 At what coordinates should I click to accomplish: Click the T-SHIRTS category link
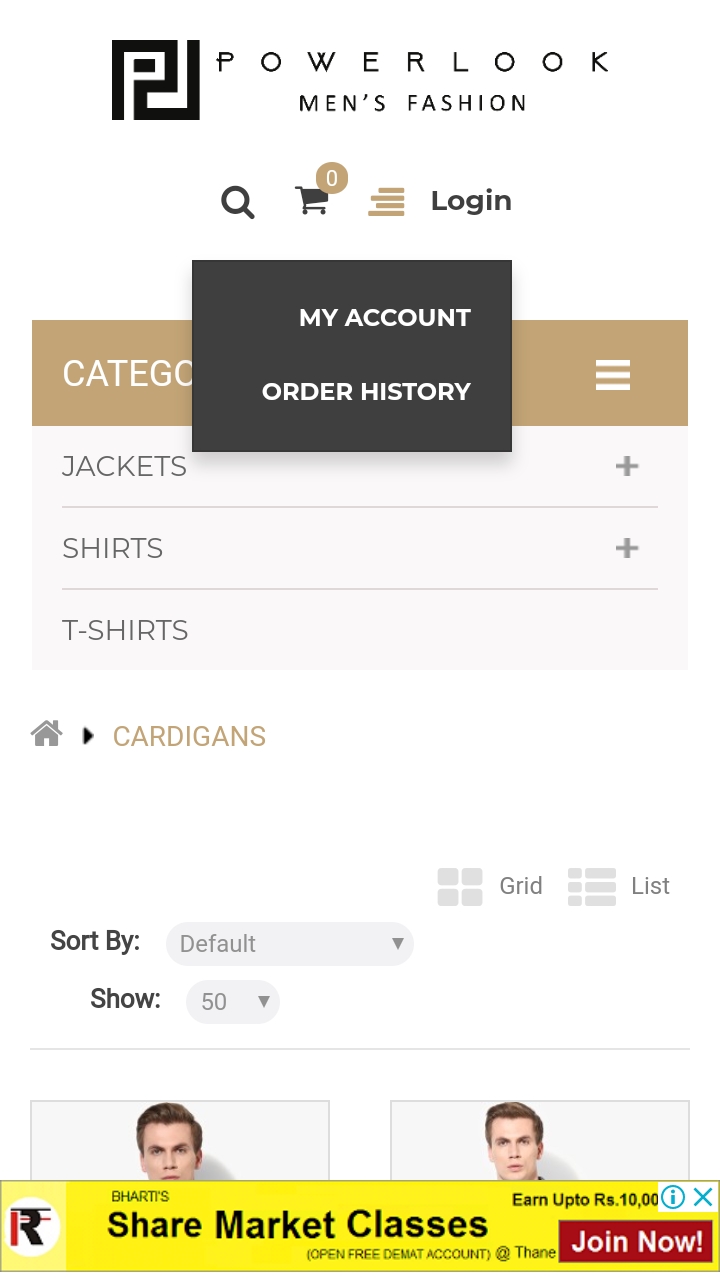(125, 630)
